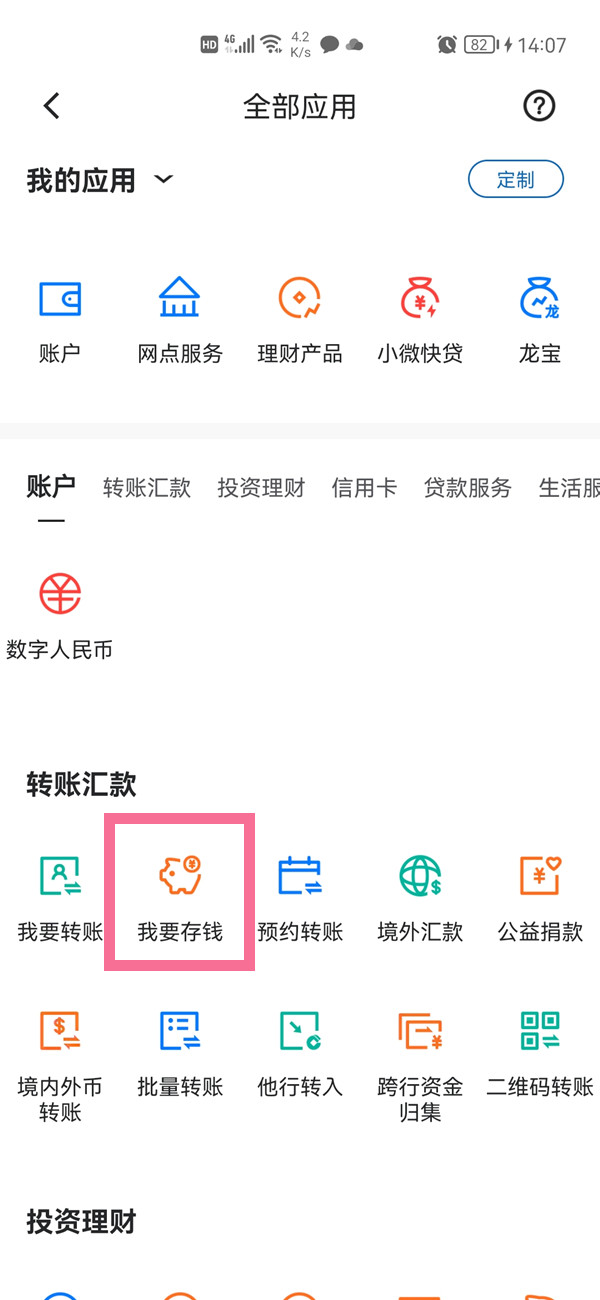Open 预约转账
The image size is (600, 1300).
coord(300,897)
